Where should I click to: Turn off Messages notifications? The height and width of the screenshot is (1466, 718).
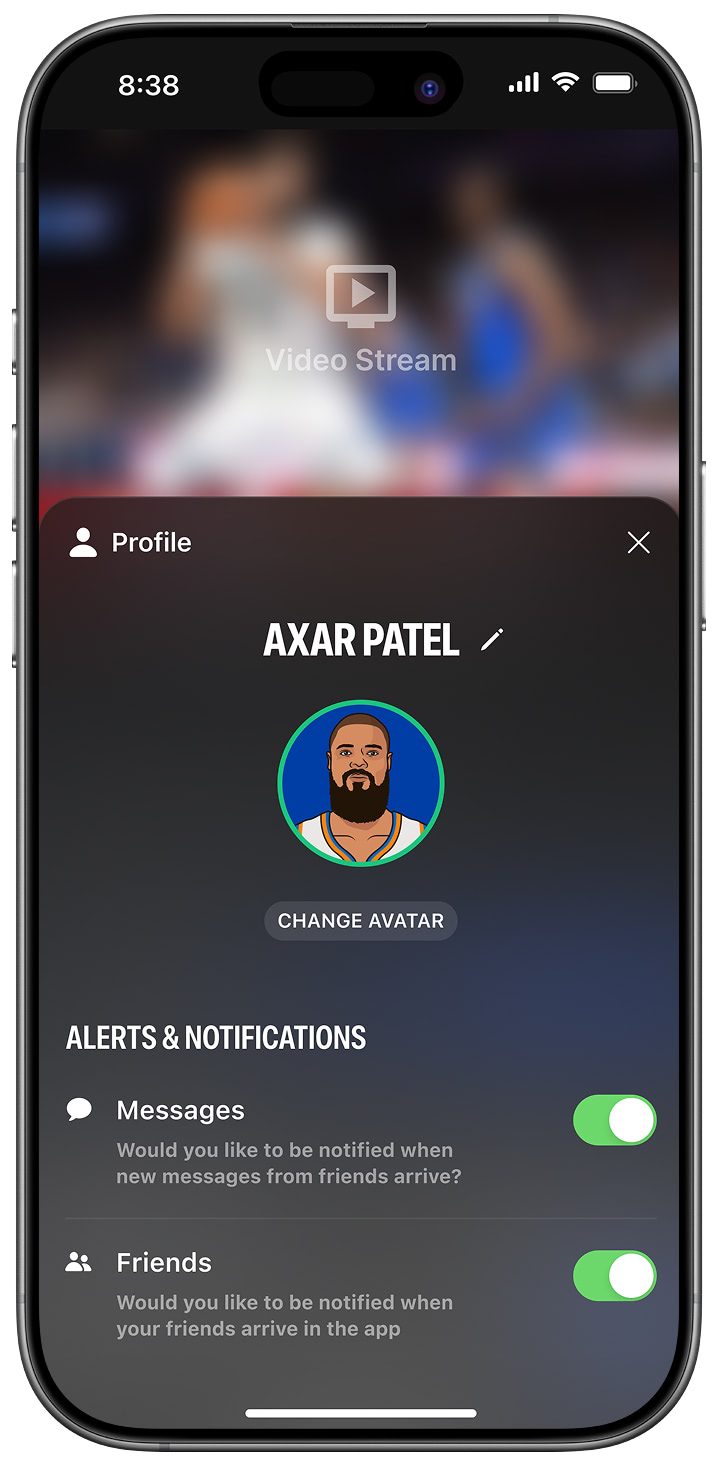tap(614, 1120)
